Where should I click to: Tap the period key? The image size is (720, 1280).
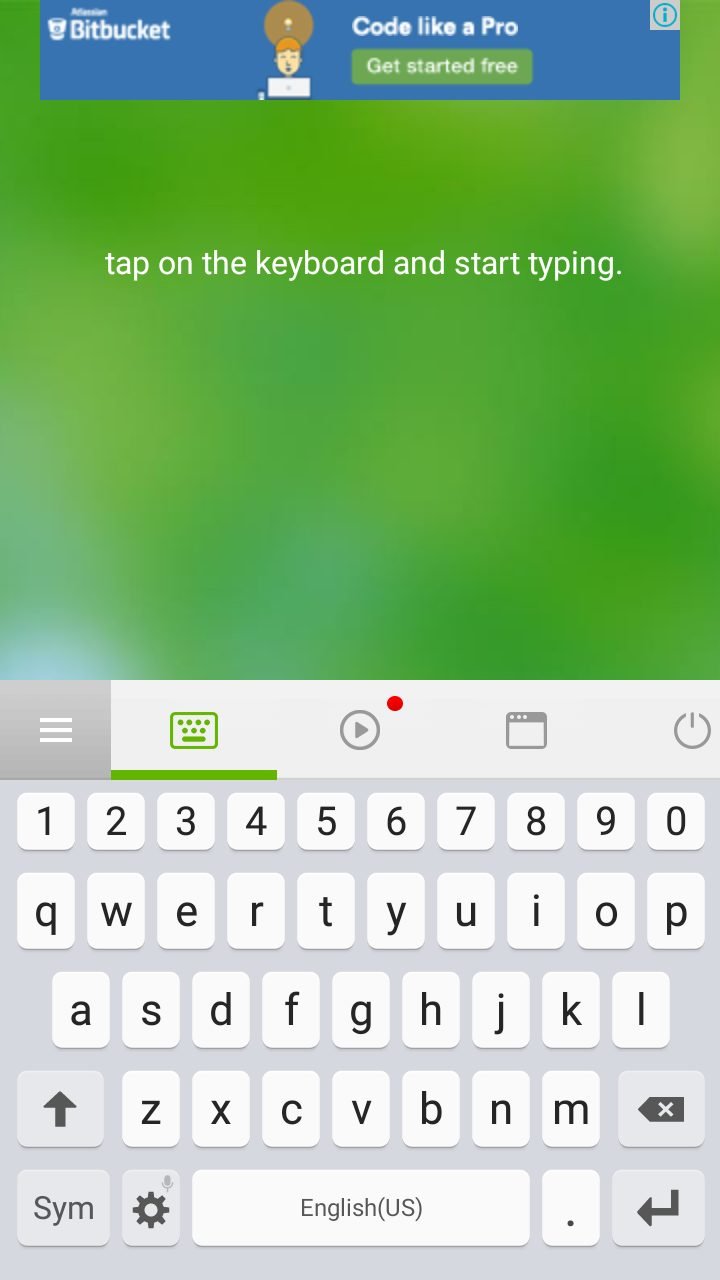coord(571,1208)
